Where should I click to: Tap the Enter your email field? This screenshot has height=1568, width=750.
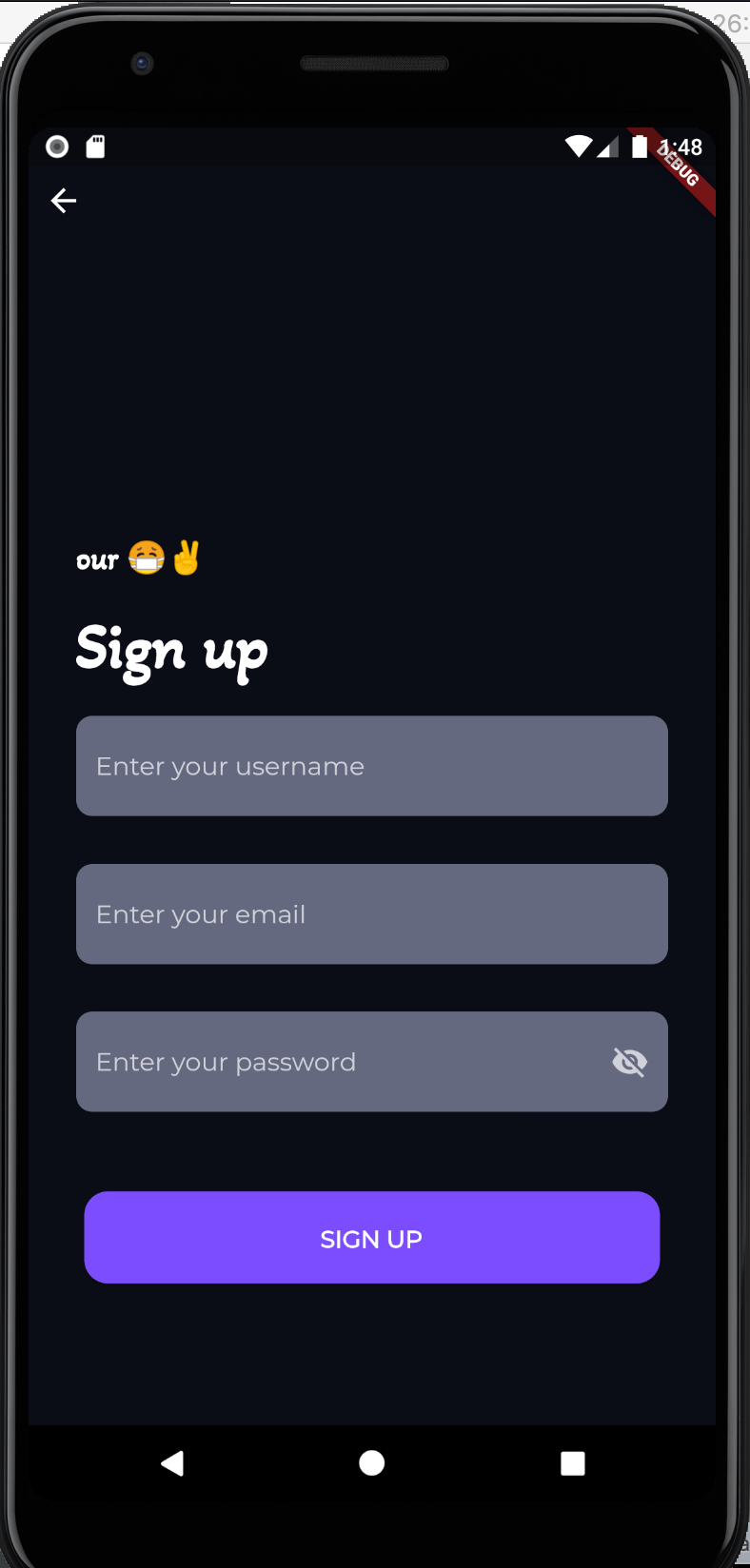(372, 914)
